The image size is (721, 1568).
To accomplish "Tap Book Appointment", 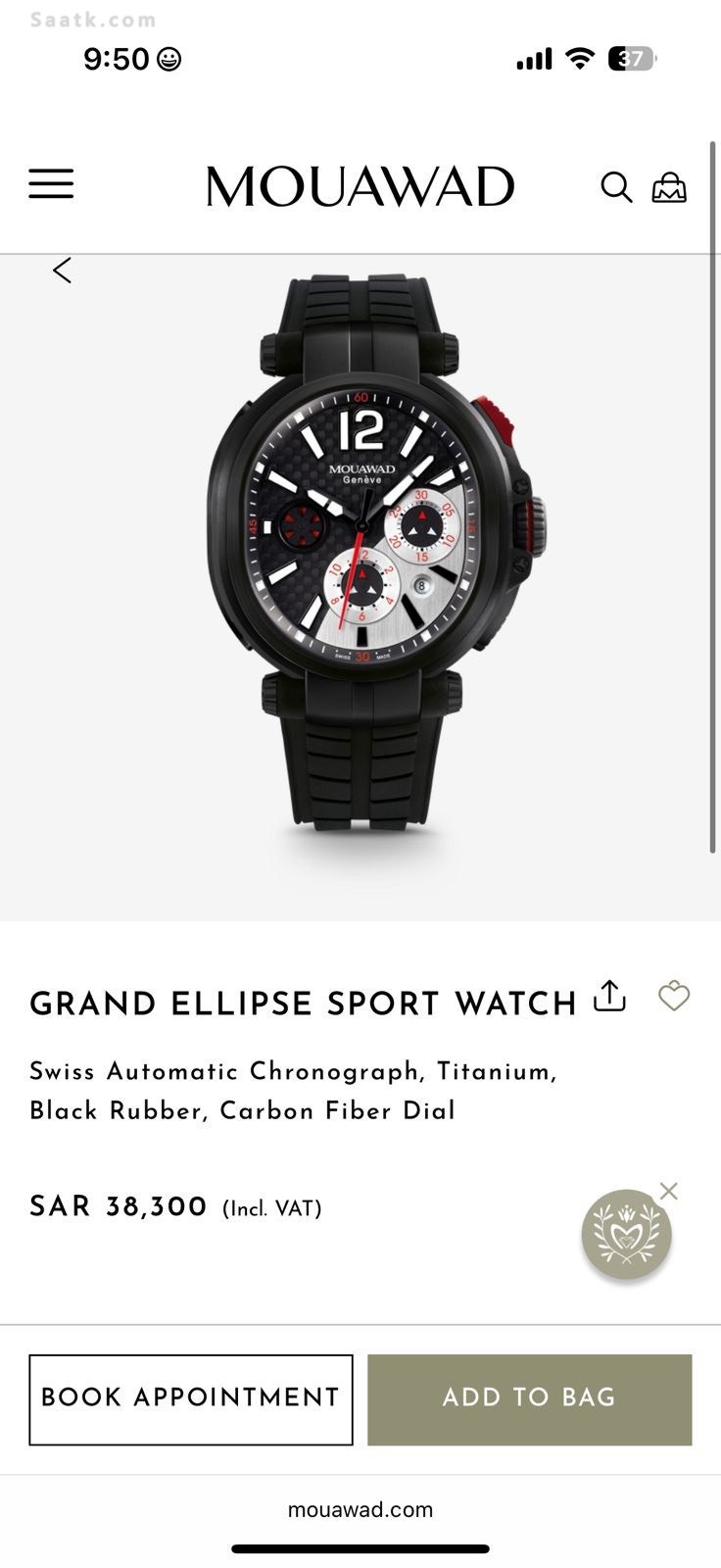I will pyautogui.click(x=191, y=1399).
